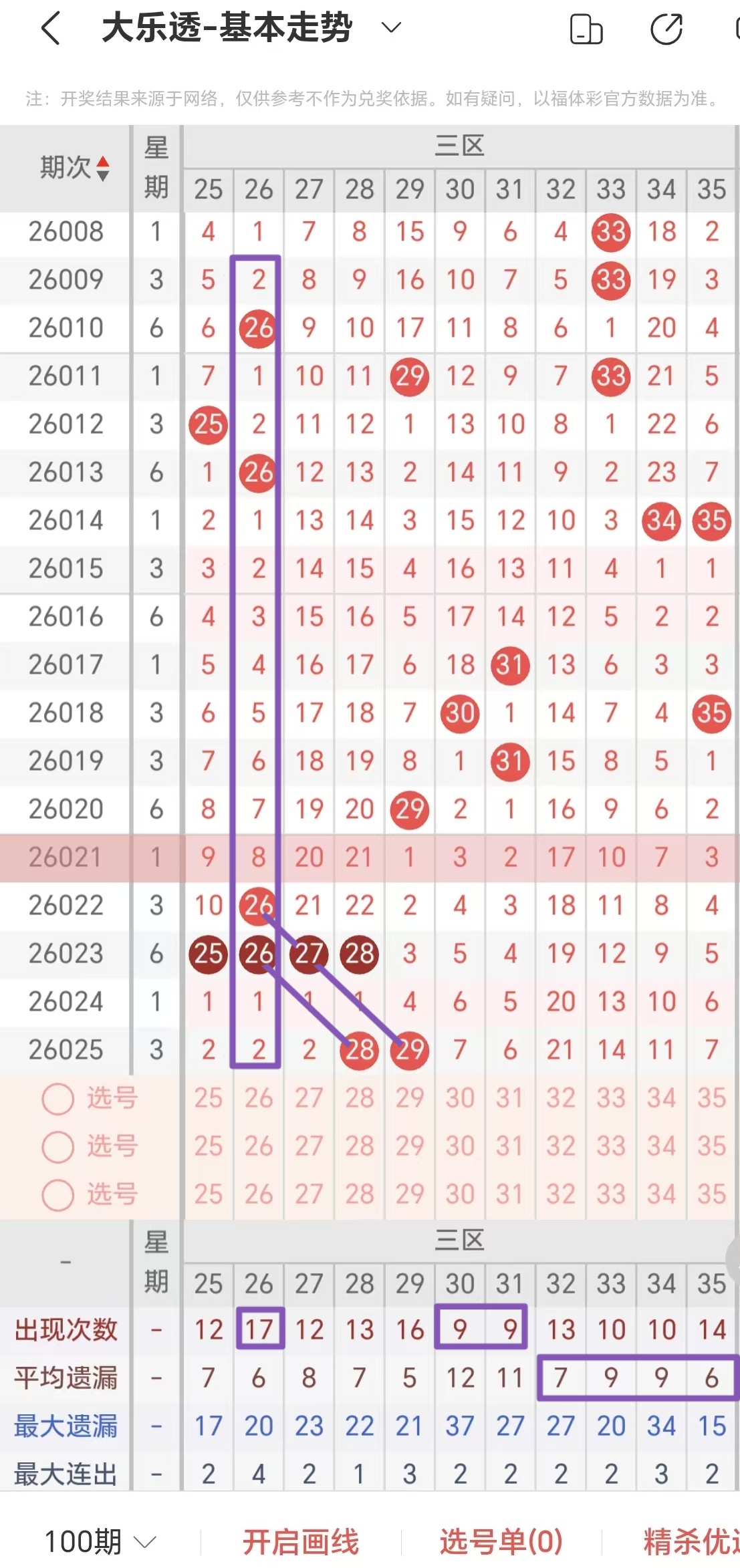Tap the back arrow to exit the trend chart
Screen dimensions: 740x1568
(x=49, y=28)
